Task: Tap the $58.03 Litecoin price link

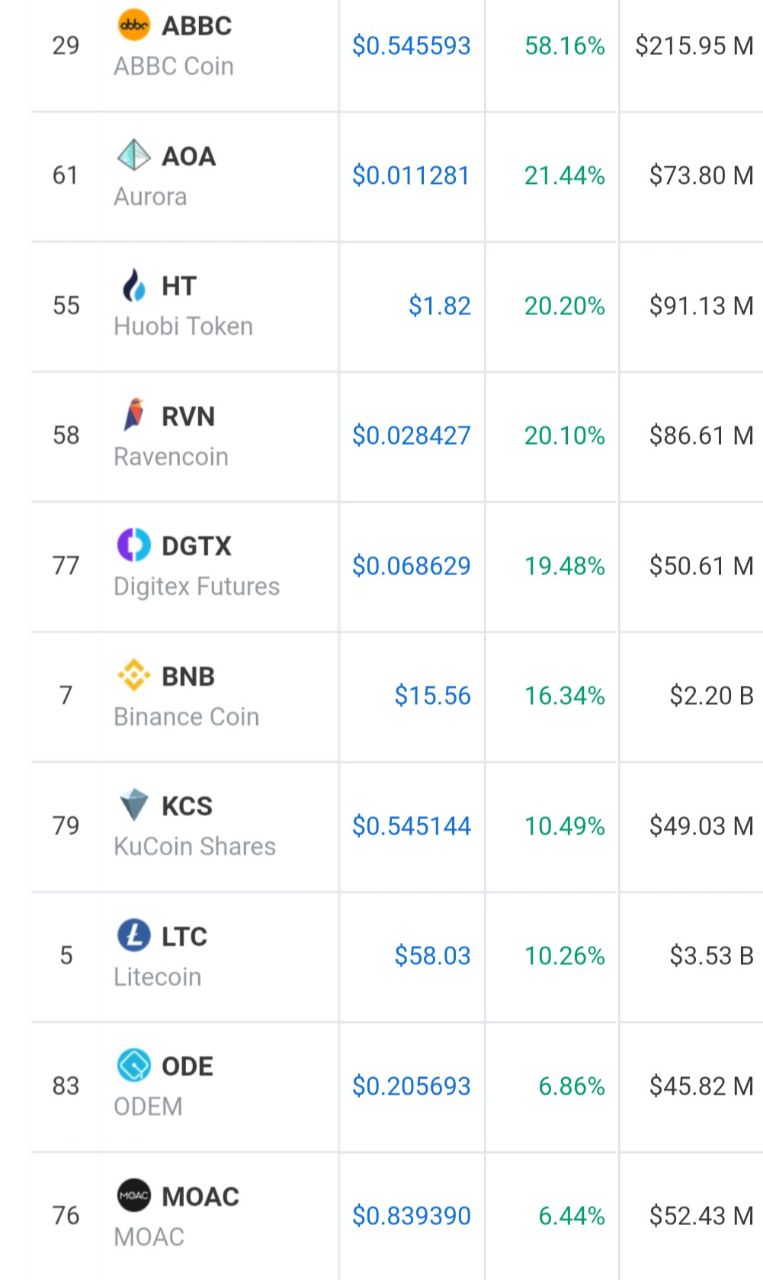Action: 432,956
